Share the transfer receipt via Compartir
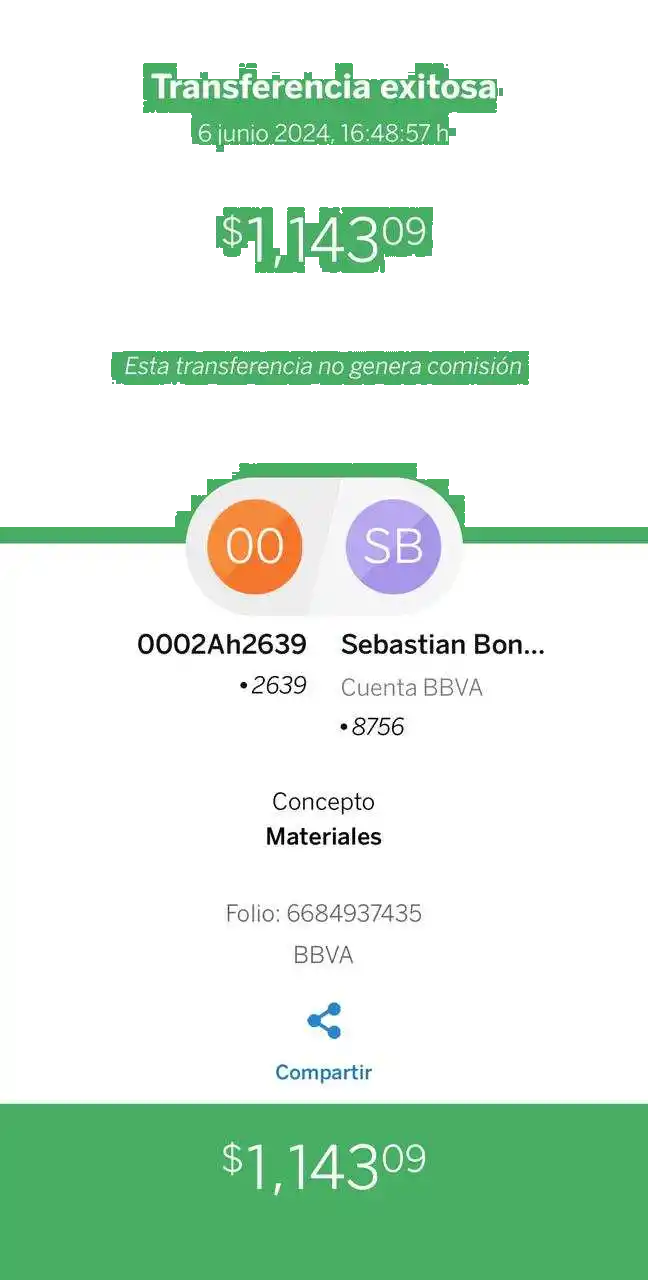The width and height of the screenshot is (648, 1280). pyautogui.click(x=323, y=1040)
